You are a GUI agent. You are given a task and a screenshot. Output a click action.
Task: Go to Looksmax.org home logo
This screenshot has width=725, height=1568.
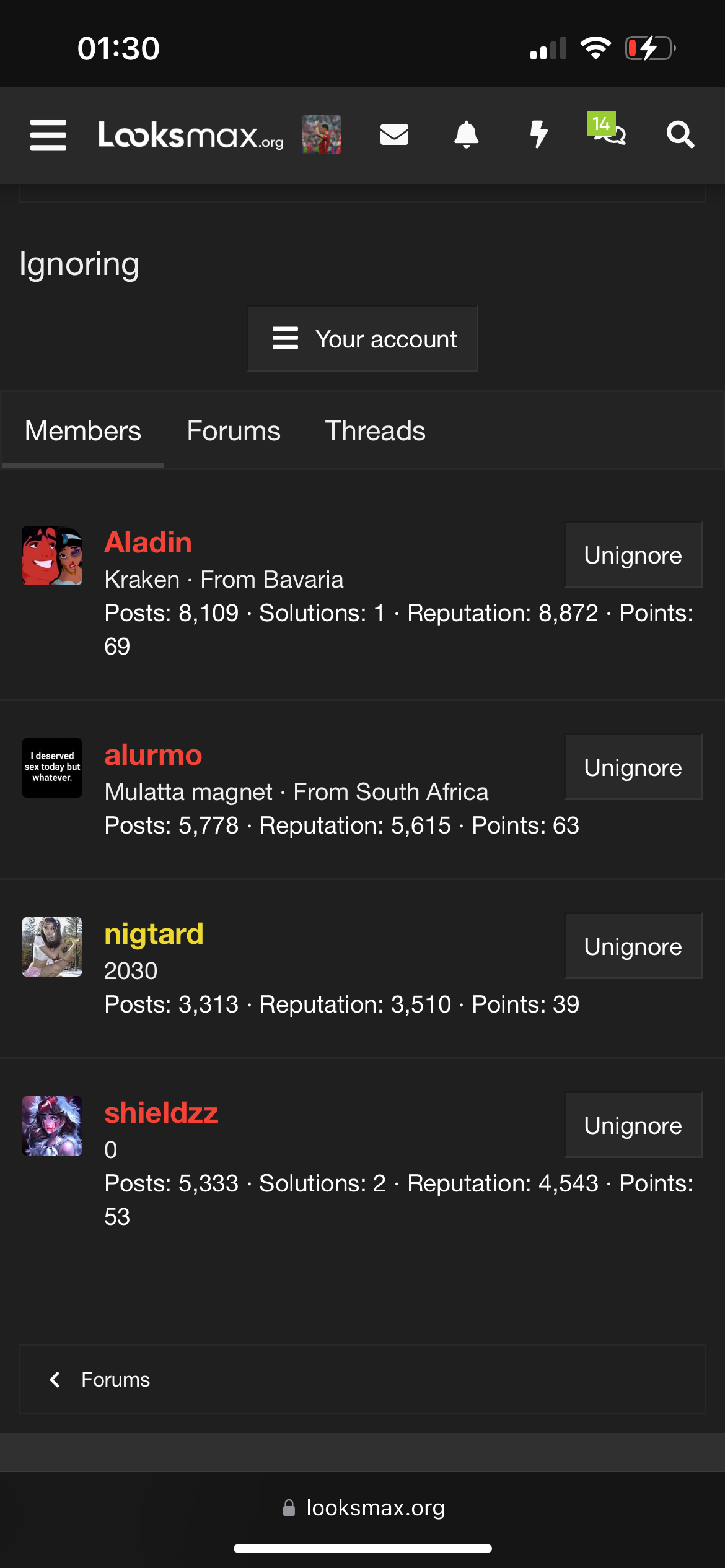point(191,135)
